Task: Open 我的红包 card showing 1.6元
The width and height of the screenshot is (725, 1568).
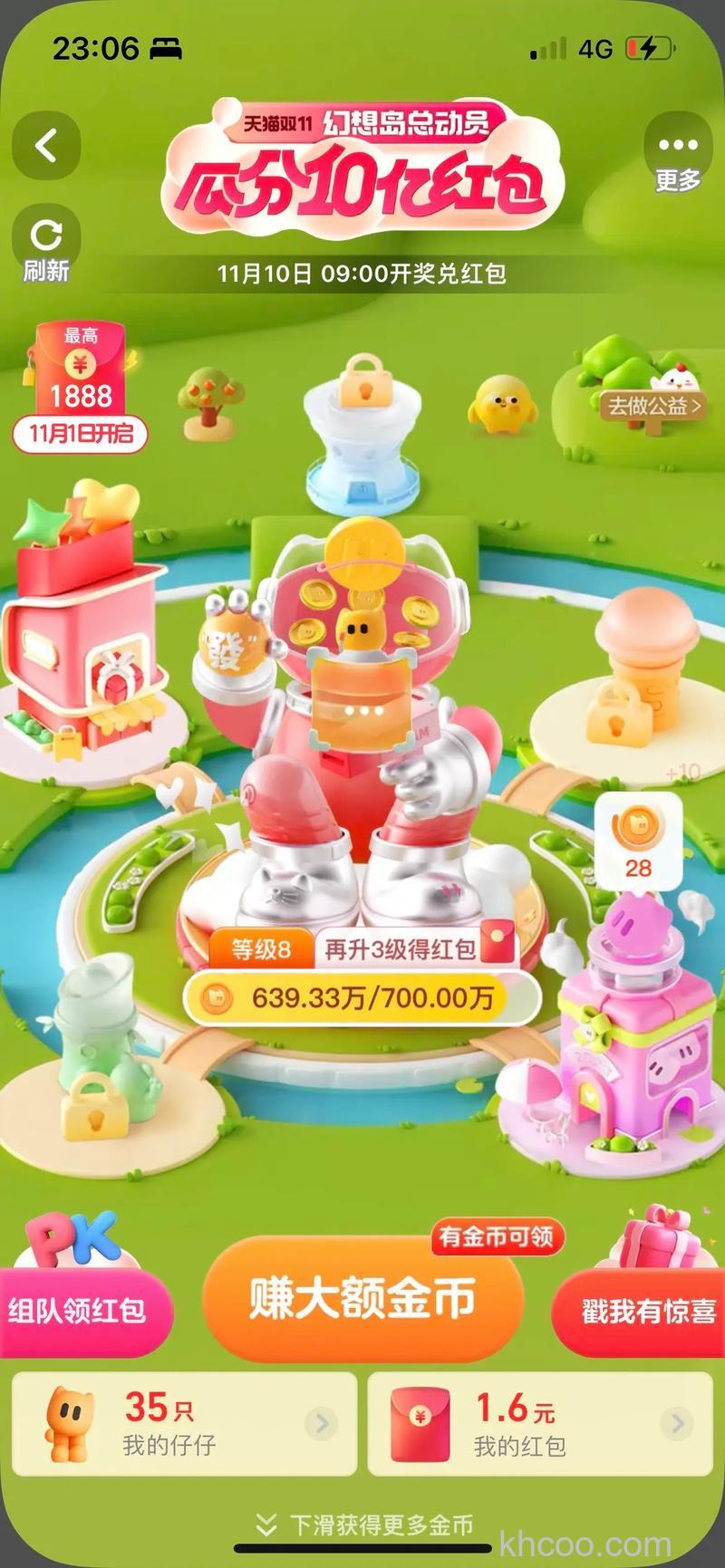Action: 539,1424
